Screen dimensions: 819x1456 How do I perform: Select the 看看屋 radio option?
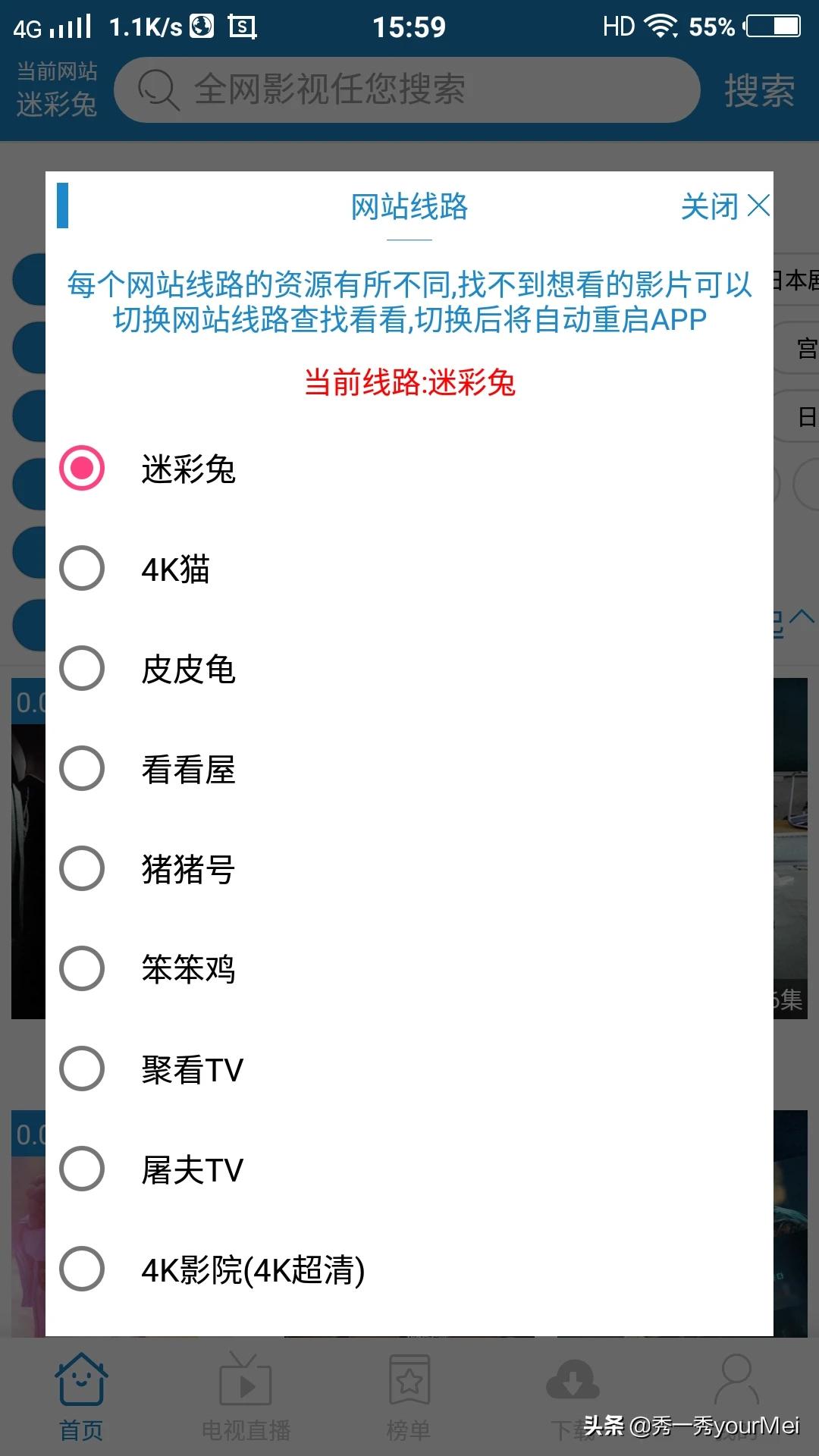point(82,768)
